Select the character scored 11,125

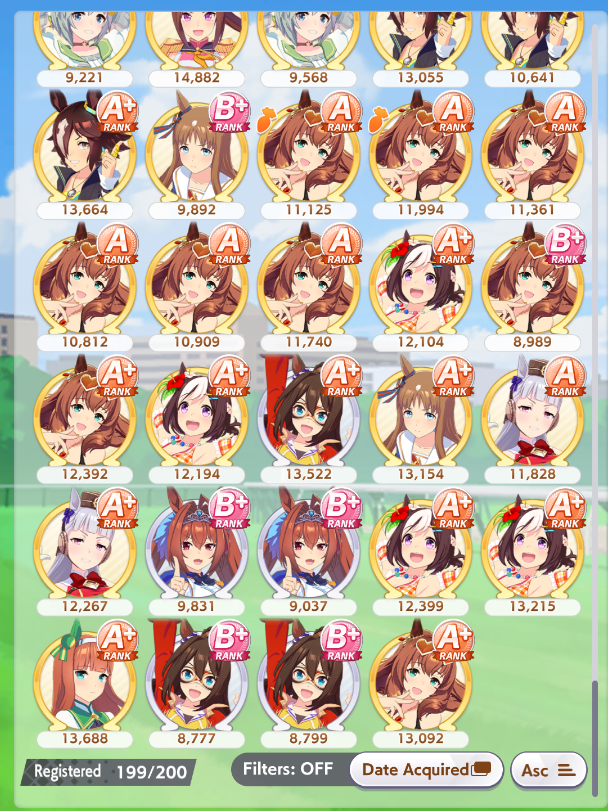[308, 150]
